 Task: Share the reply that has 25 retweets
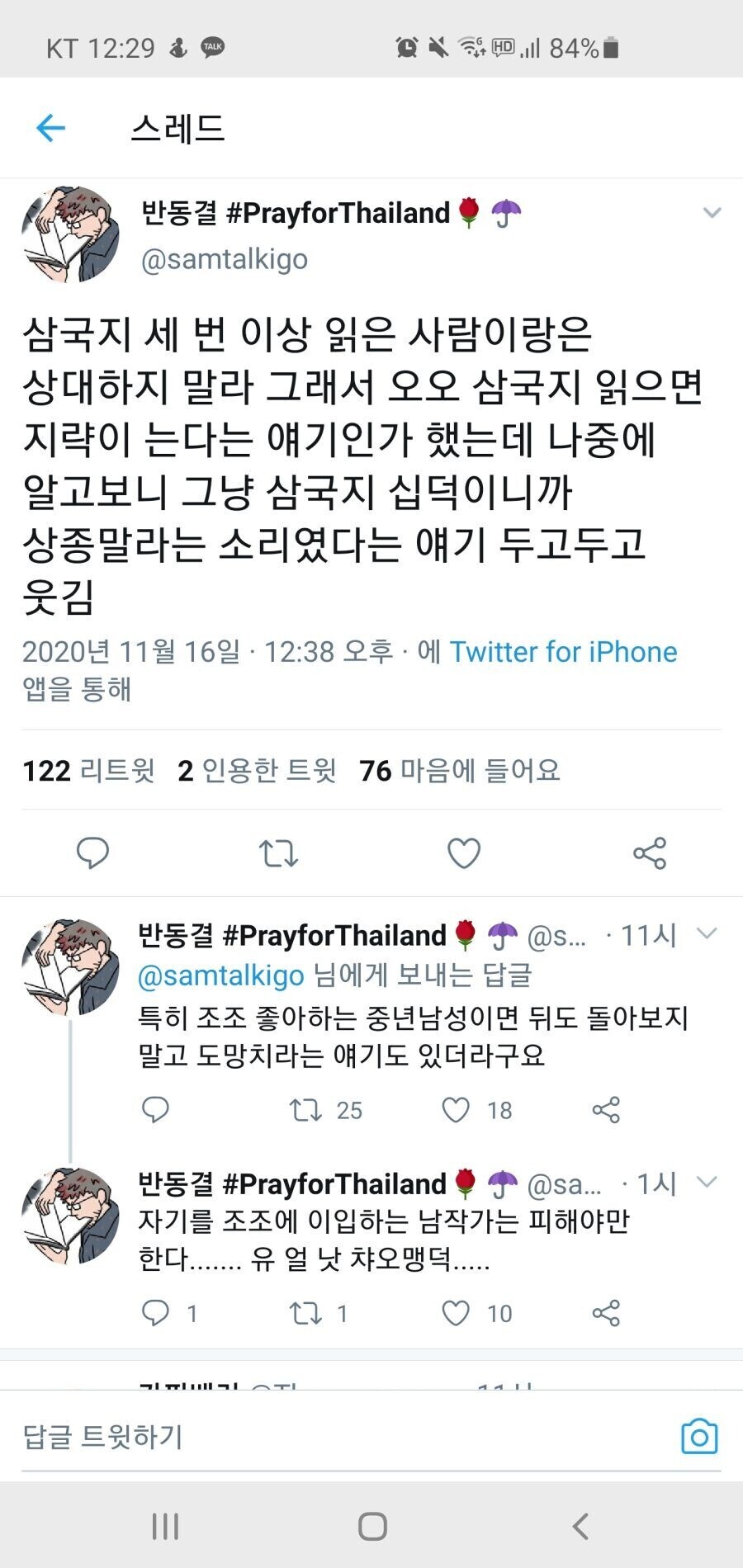(606, 1110)
